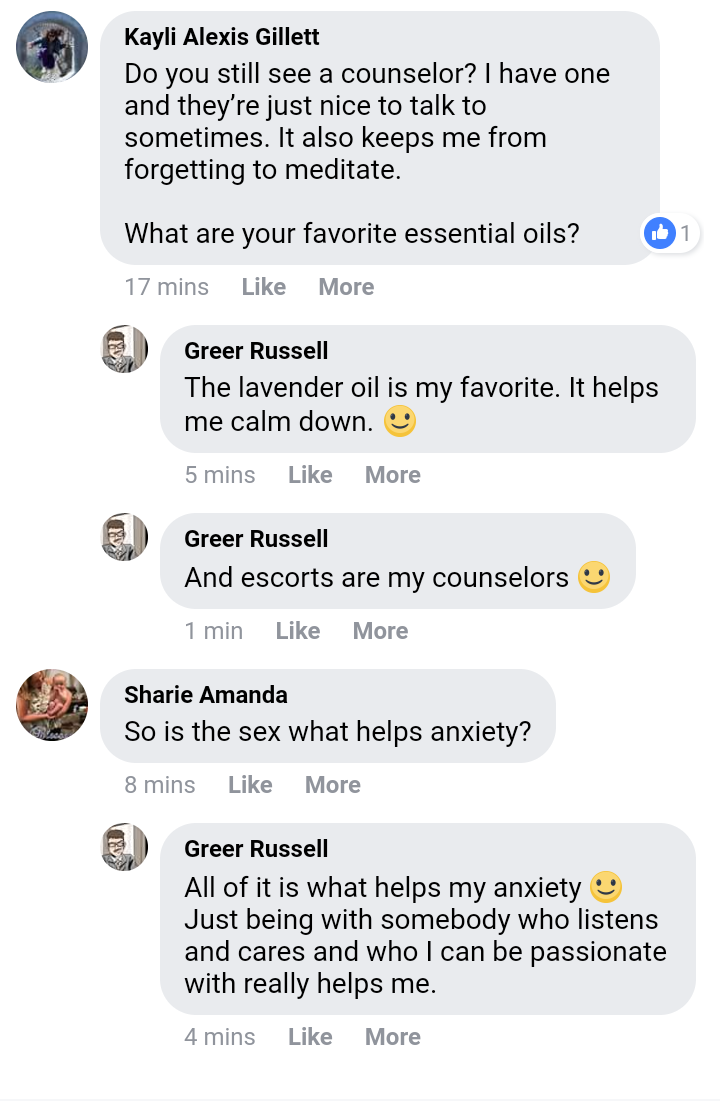Open More on Greer's anxiety reply
The image size is (720, 1101).
tap(392, 1037)
